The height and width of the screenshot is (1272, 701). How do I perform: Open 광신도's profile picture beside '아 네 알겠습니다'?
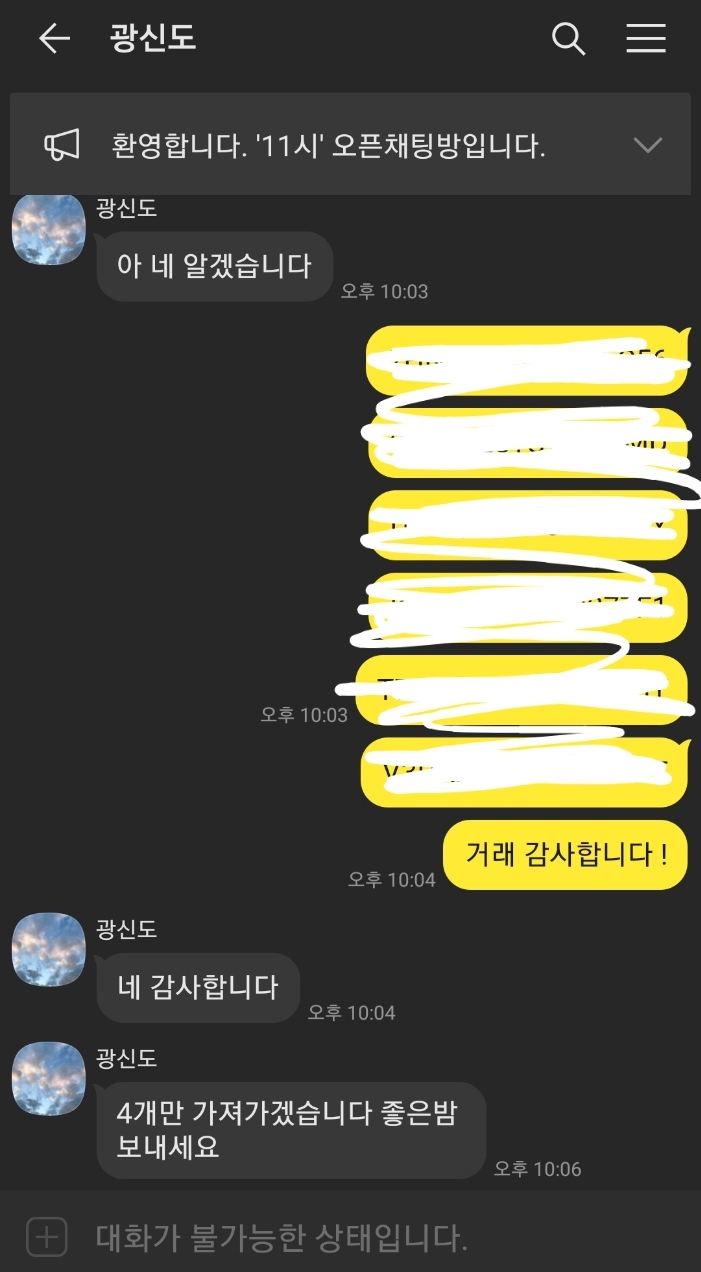(48, 230)
